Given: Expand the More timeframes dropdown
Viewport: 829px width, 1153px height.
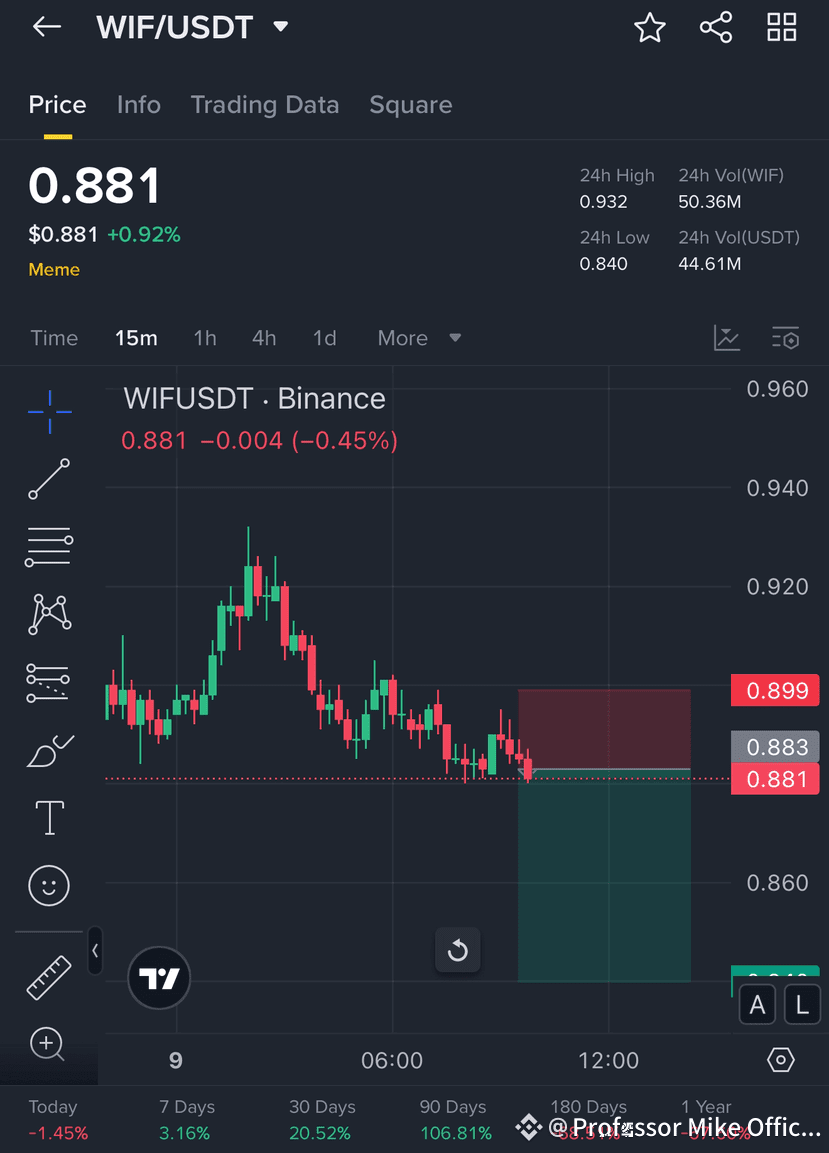Looking at the screenshot, I should (x=417, y=338).
